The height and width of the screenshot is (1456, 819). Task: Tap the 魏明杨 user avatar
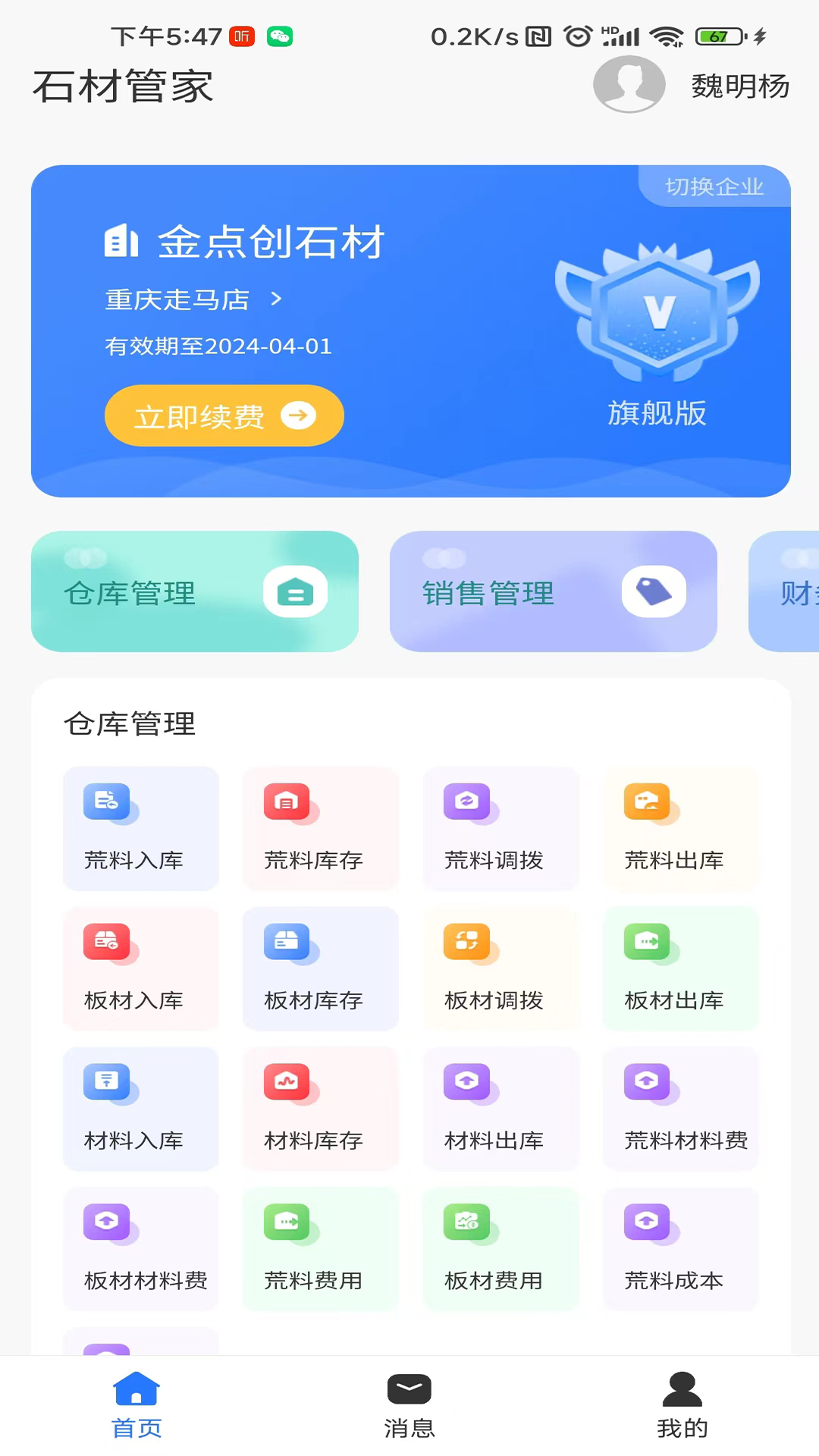629,85
